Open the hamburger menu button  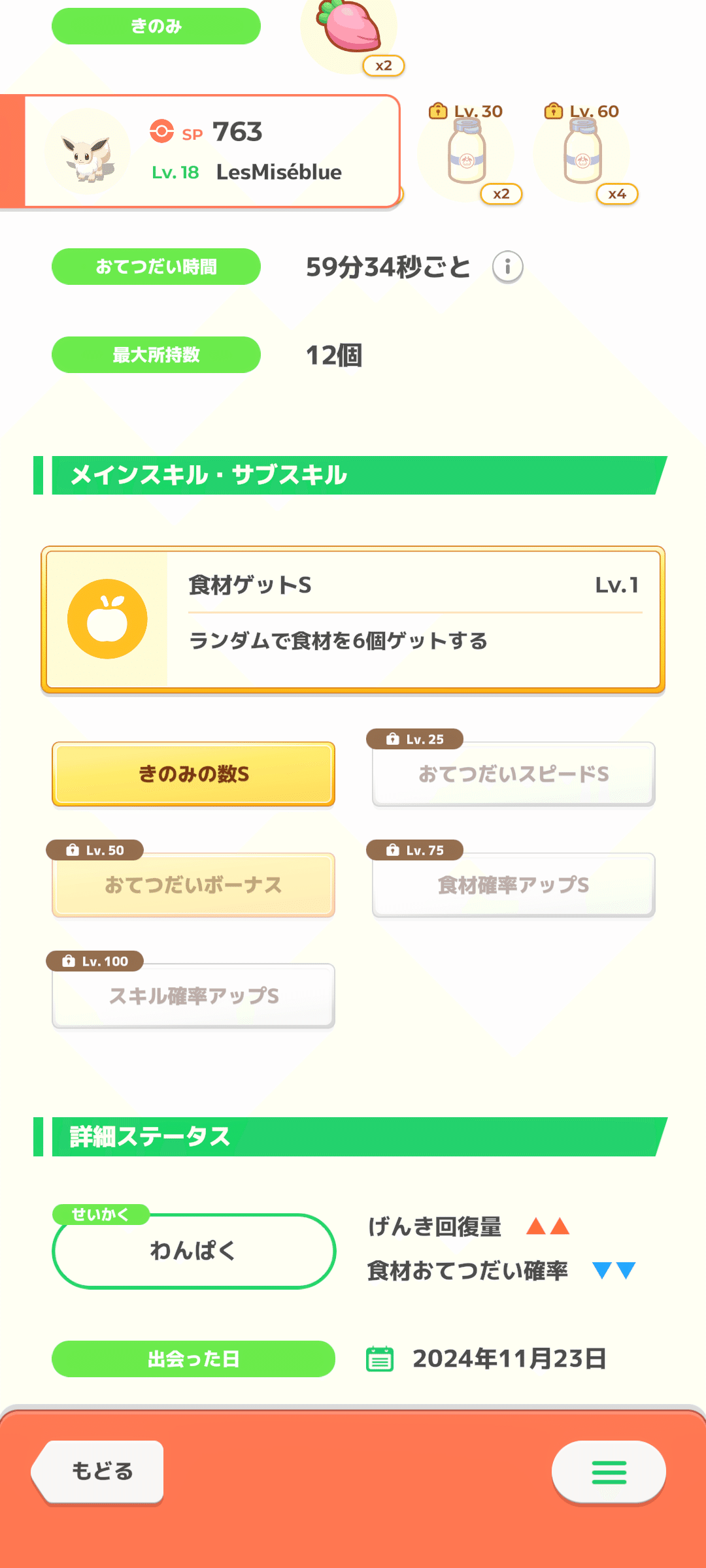609,1472
